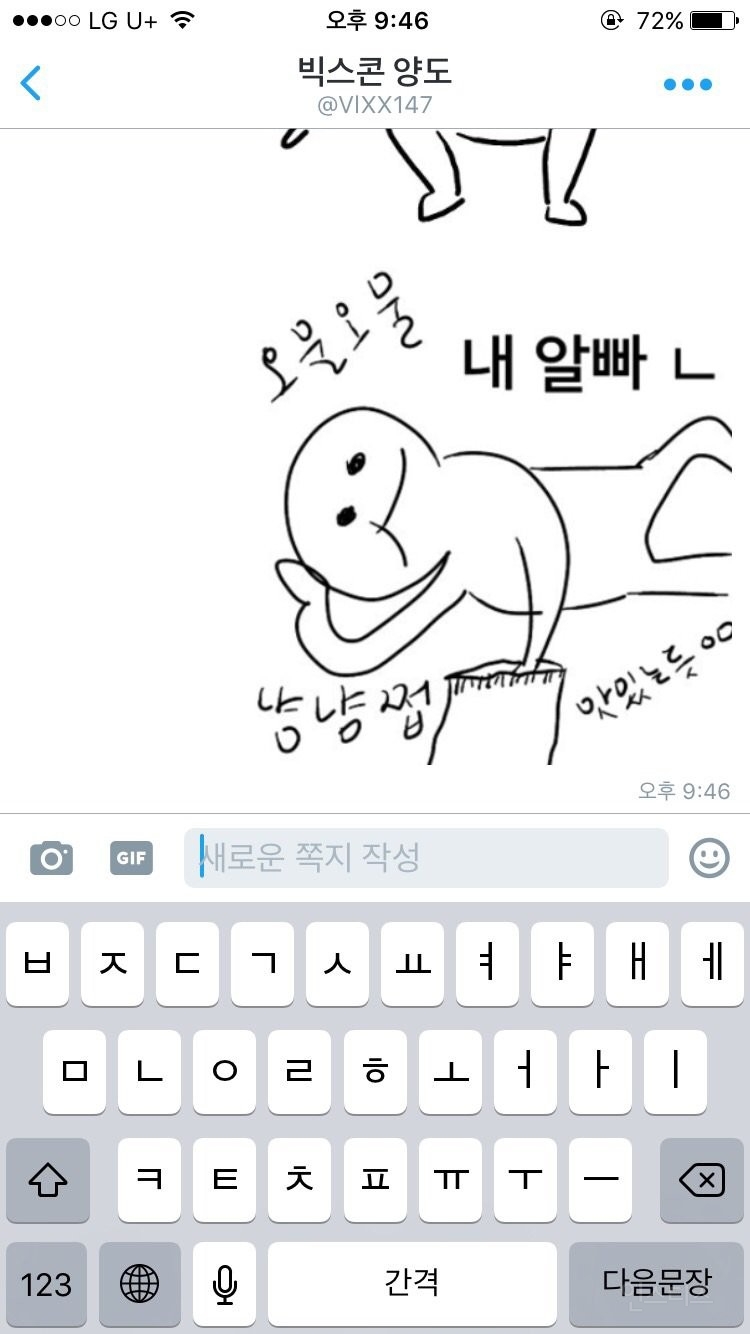The image size is (750, 1334).
Task: Open the emoji selector beside the message field
Action: point(710,858)
